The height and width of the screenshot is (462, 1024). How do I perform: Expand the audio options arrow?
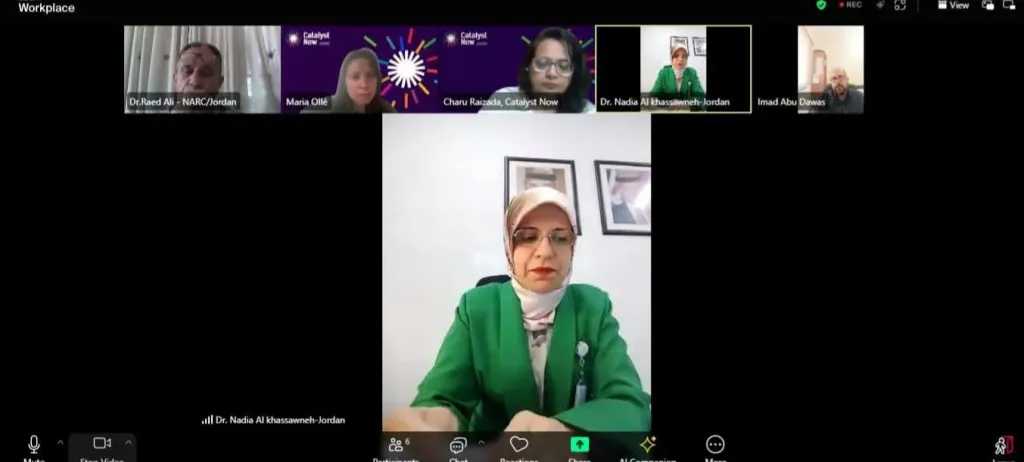(x=59, y=442)
